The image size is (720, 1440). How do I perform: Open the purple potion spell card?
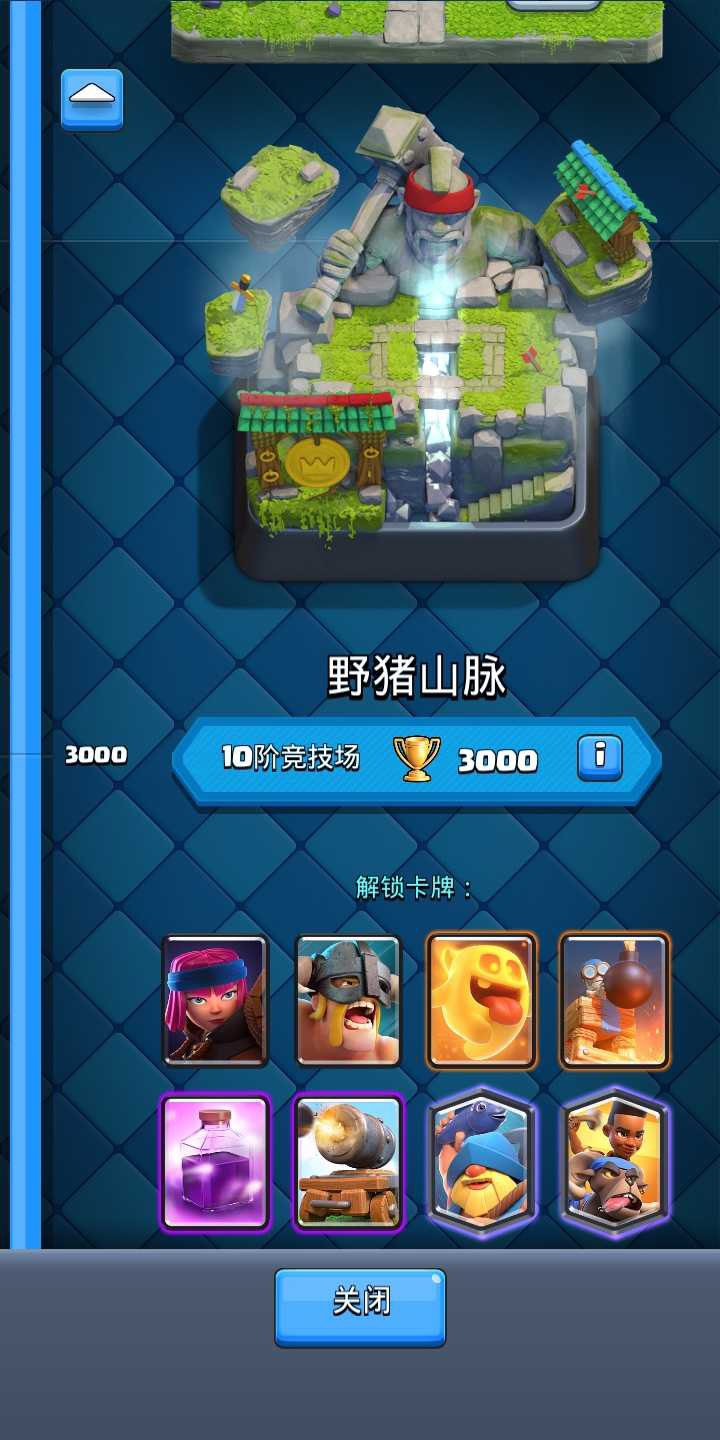click(x=215, y=1162)
